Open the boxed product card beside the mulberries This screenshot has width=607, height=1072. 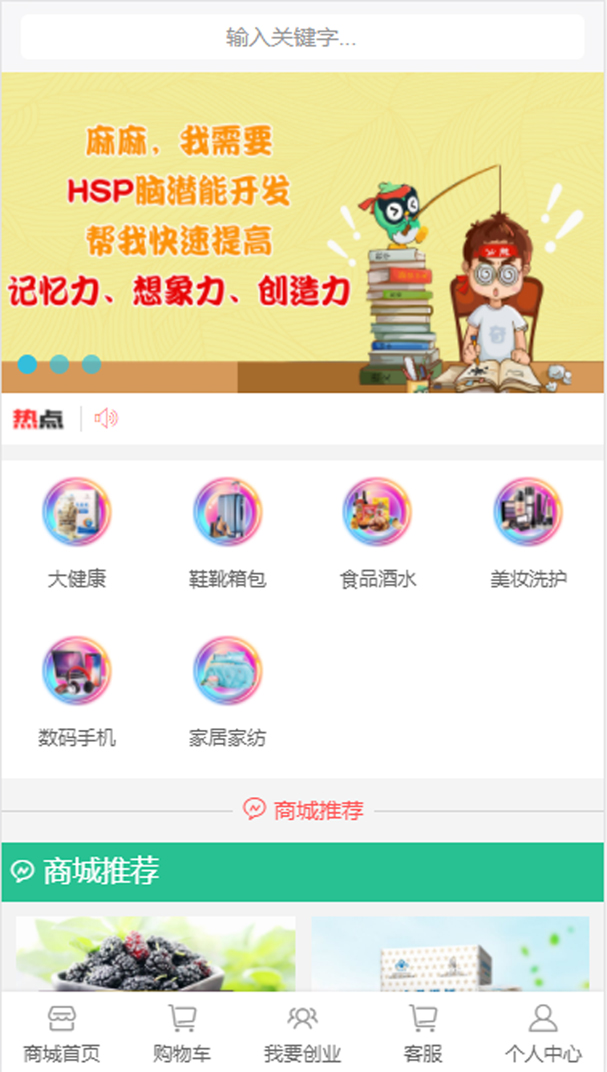450,955
